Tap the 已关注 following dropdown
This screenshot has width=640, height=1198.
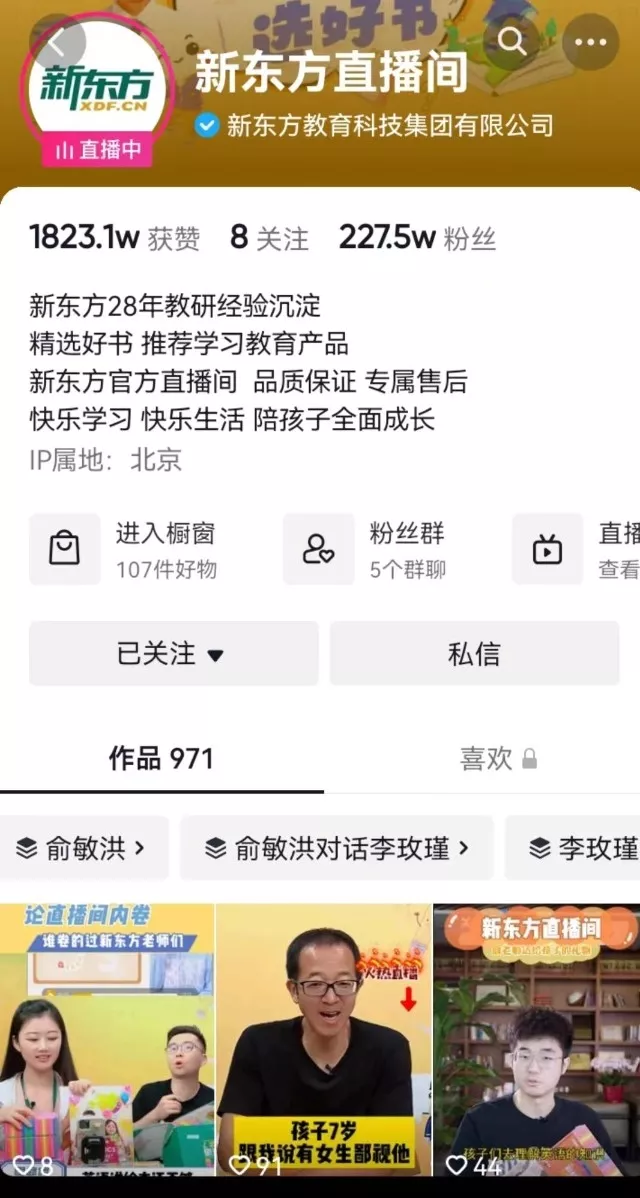coord(173,653)
